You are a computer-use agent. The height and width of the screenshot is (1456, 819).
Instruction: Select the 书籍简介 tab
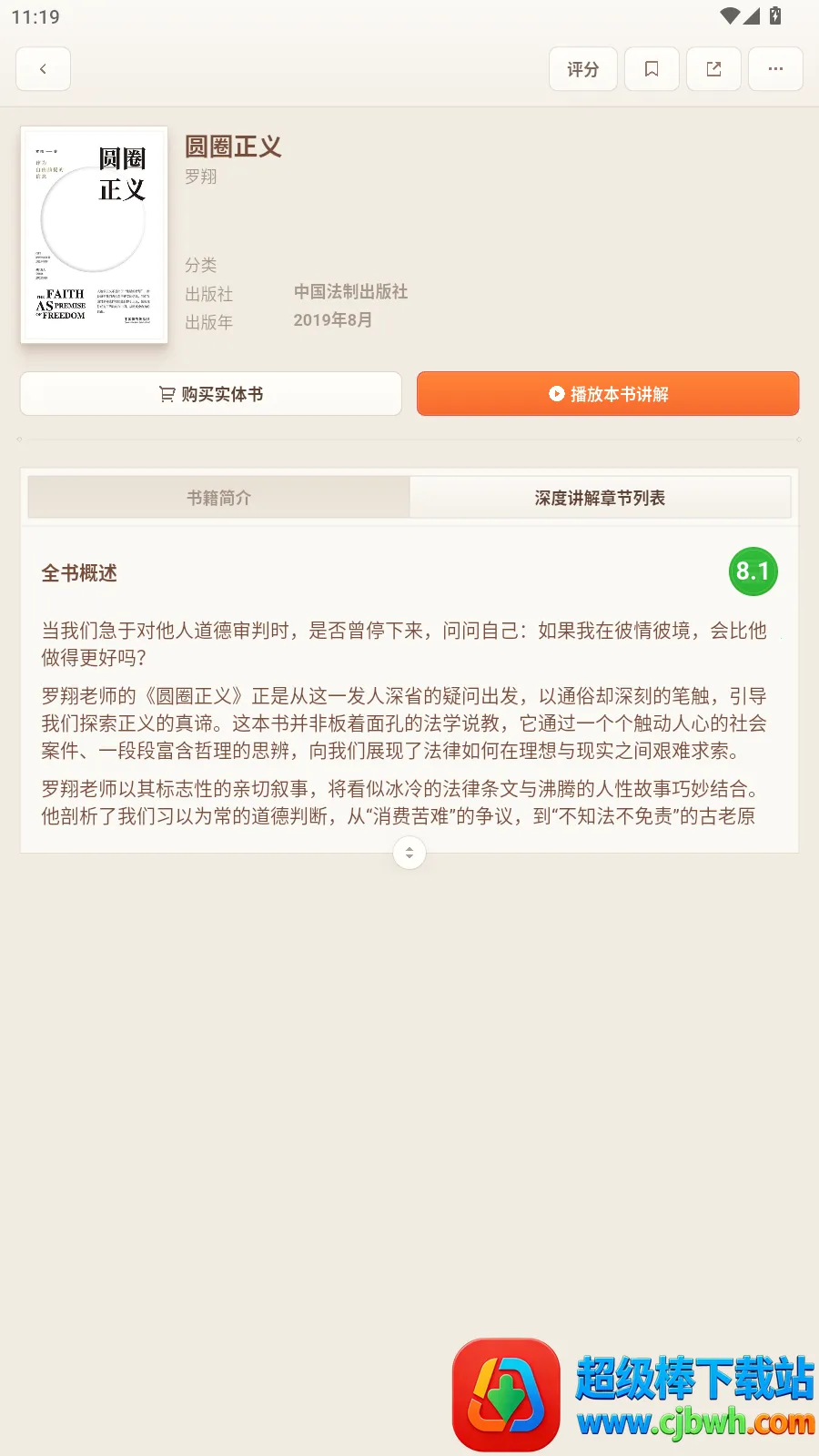coord(218,497)
